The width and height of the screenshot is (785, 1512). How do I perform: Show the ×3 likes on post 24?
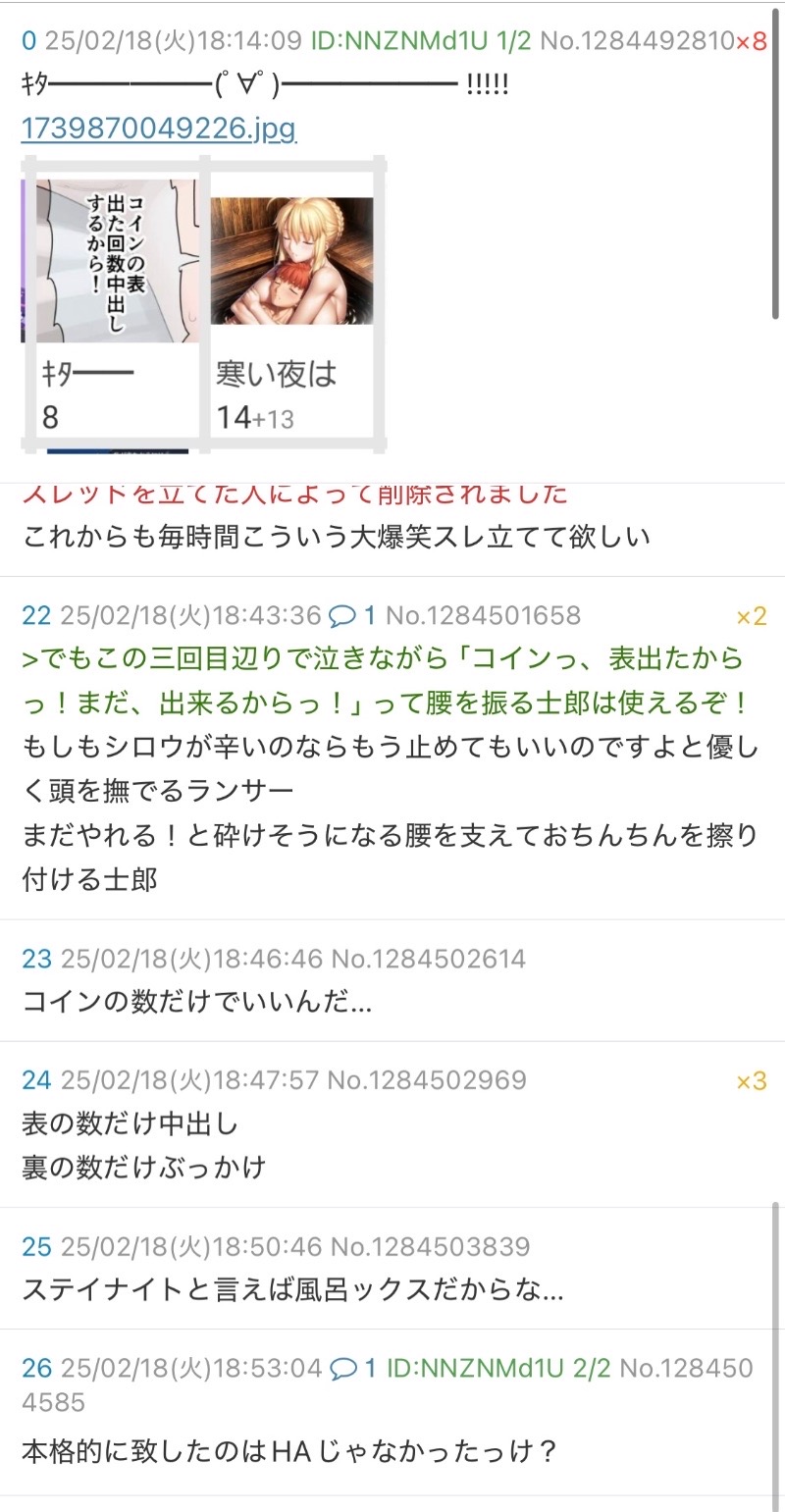tap(751, 1081)
